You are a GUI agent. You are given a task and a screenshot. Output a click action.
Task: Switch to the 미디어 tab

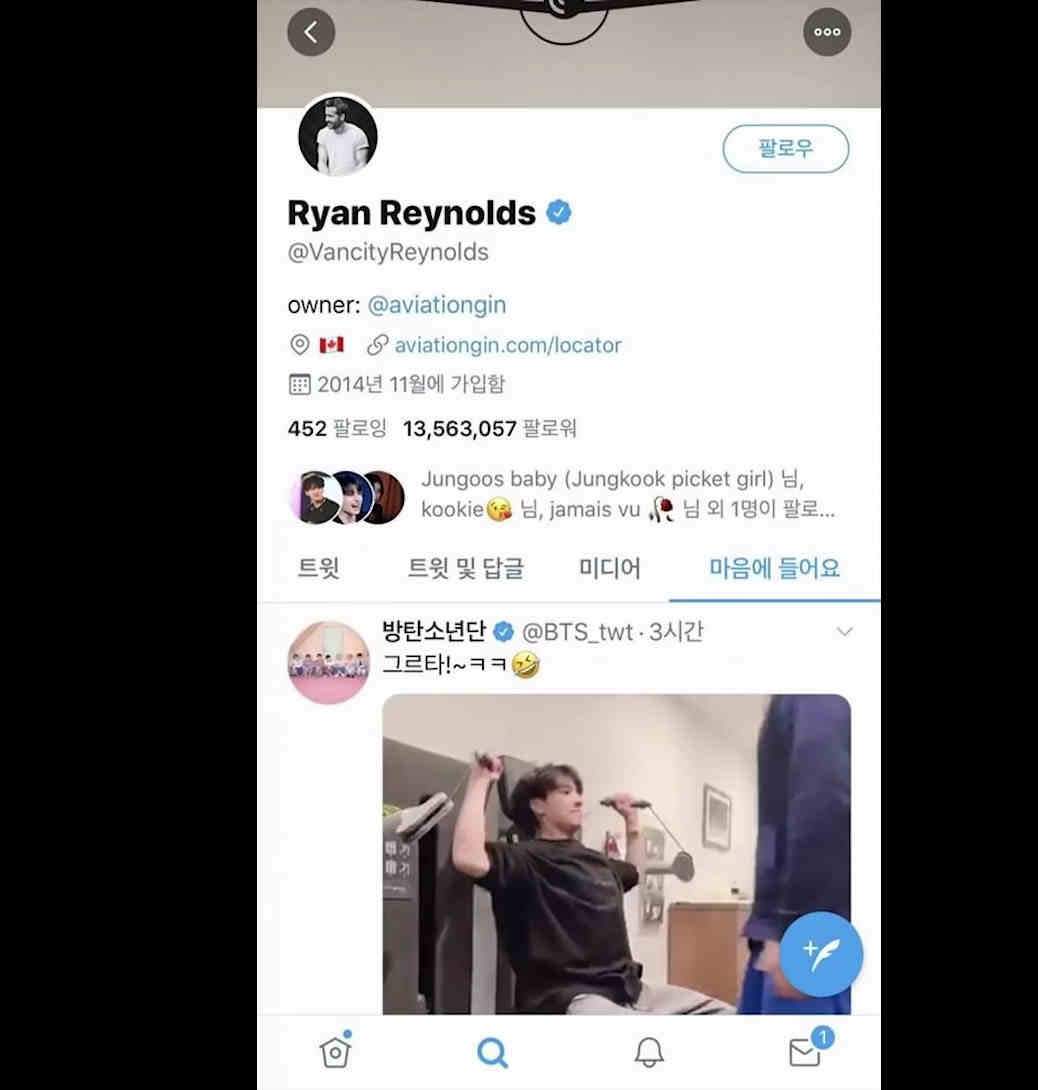[609, 569]
